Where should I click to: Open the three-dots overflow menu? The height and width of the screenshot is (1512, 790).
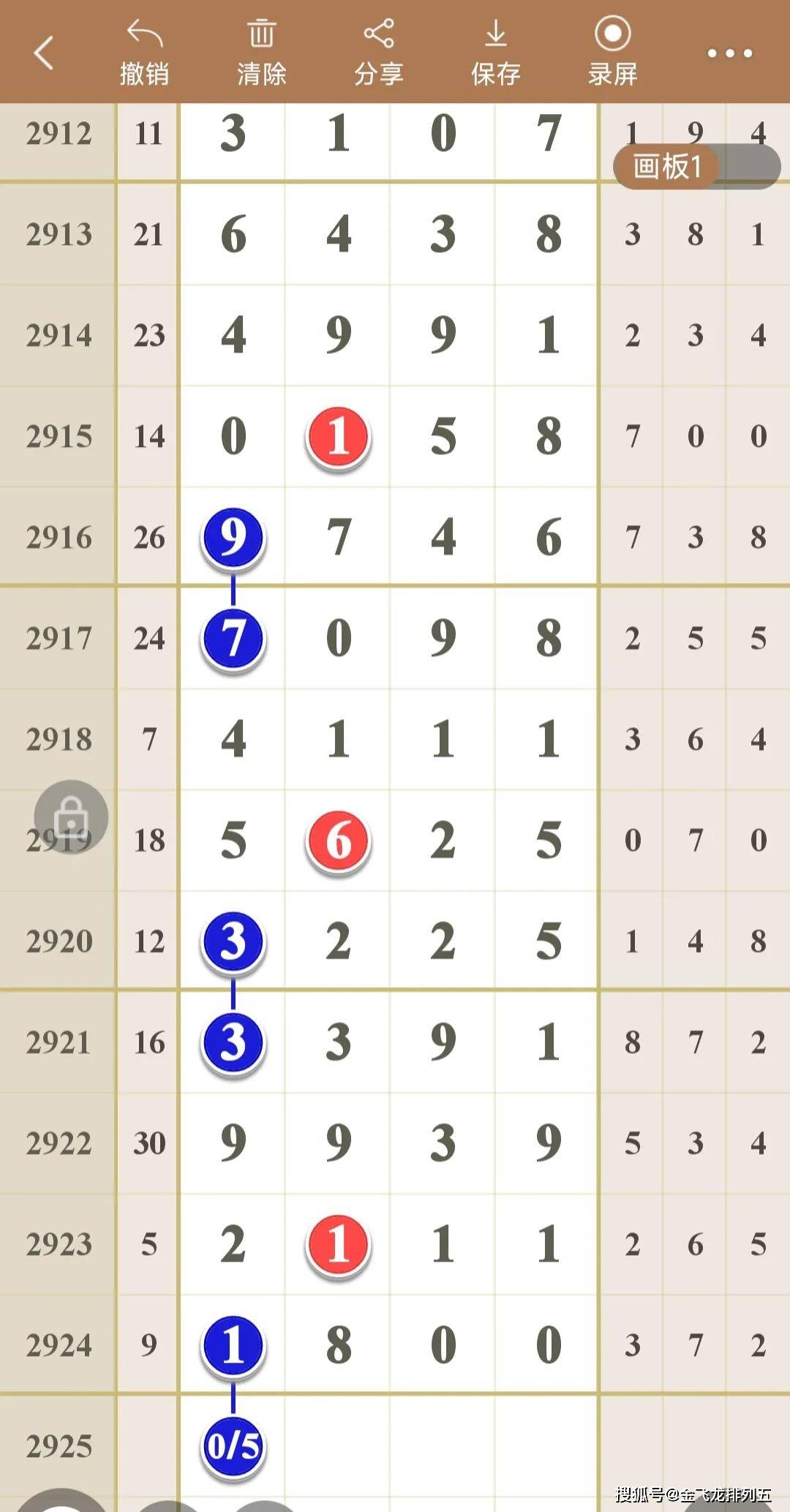[x=729, y=53]
